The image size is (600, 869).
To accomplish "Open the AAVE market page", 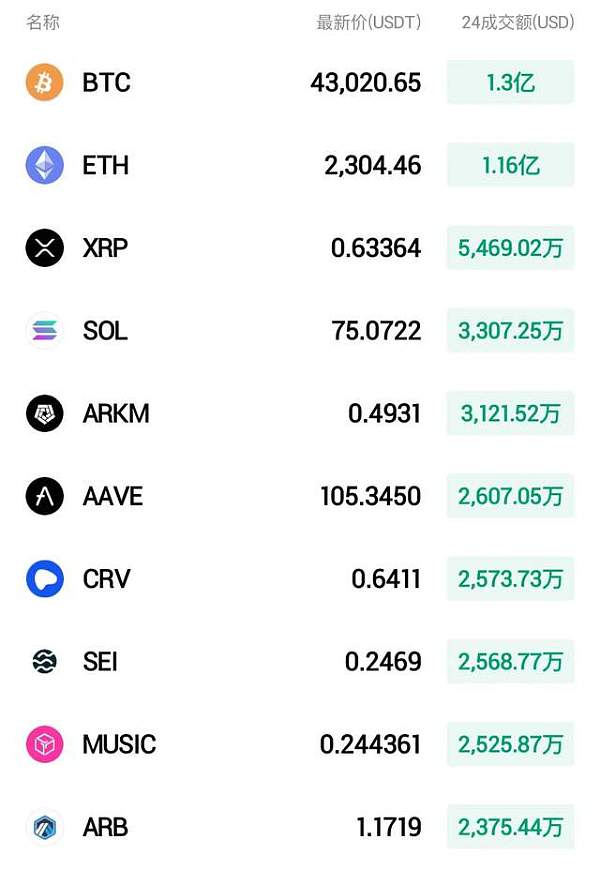I will (x=112, y=496).
